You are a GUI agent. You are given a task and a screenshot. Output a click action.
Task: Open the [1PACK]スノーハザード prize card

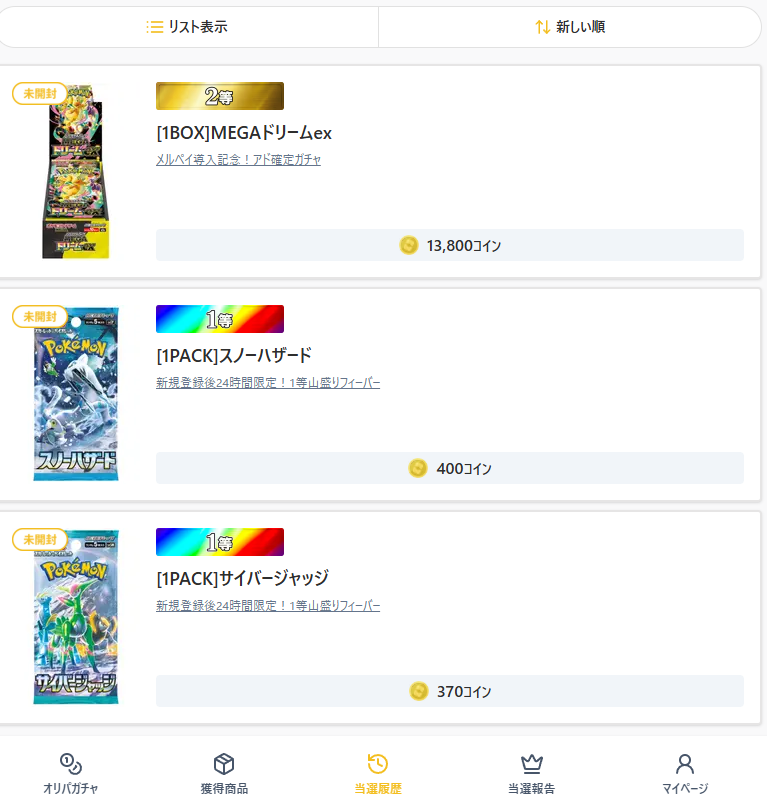(234, 356)
